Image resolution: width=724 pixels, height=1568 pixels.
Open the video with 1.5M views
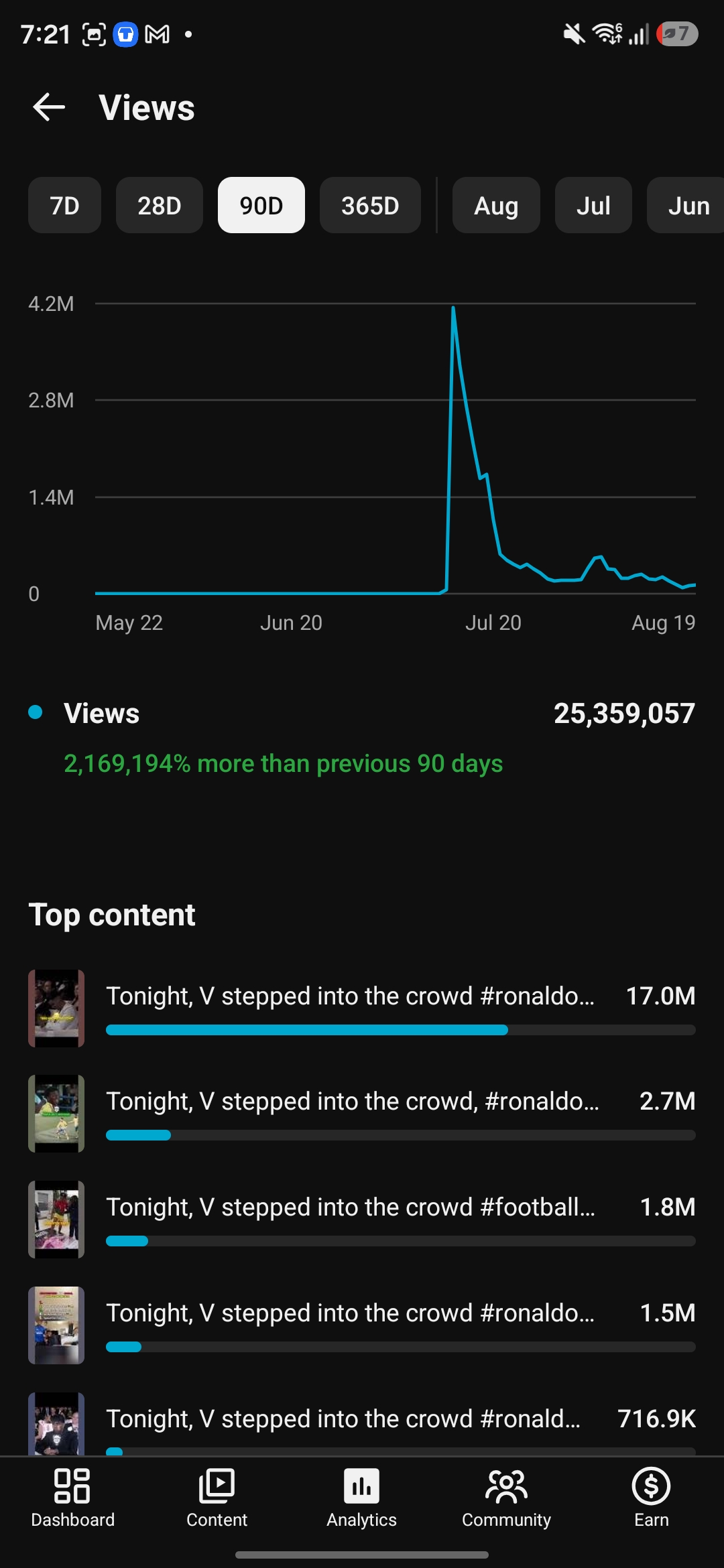[362, 1325]
